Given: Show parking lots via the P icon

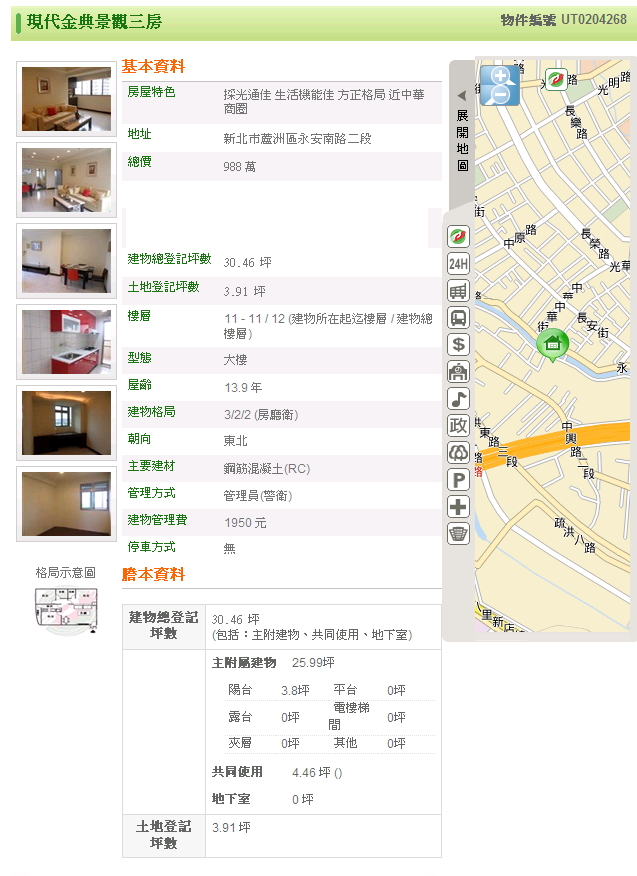Looking at the screenshot, I should pyautogui.click(x=458, y=480).
